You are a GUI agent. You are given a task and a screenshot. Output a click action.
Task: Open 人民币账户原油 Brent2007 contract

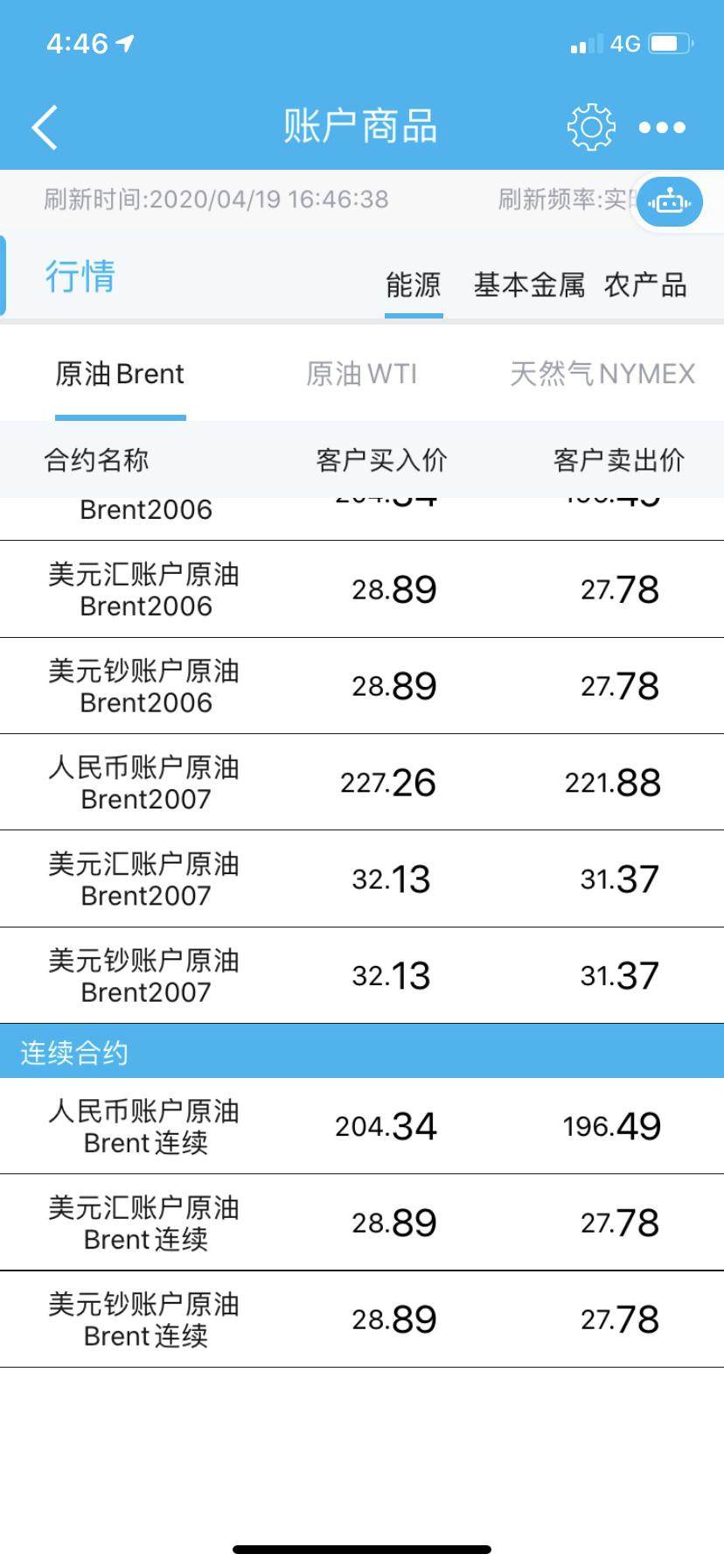144,782
